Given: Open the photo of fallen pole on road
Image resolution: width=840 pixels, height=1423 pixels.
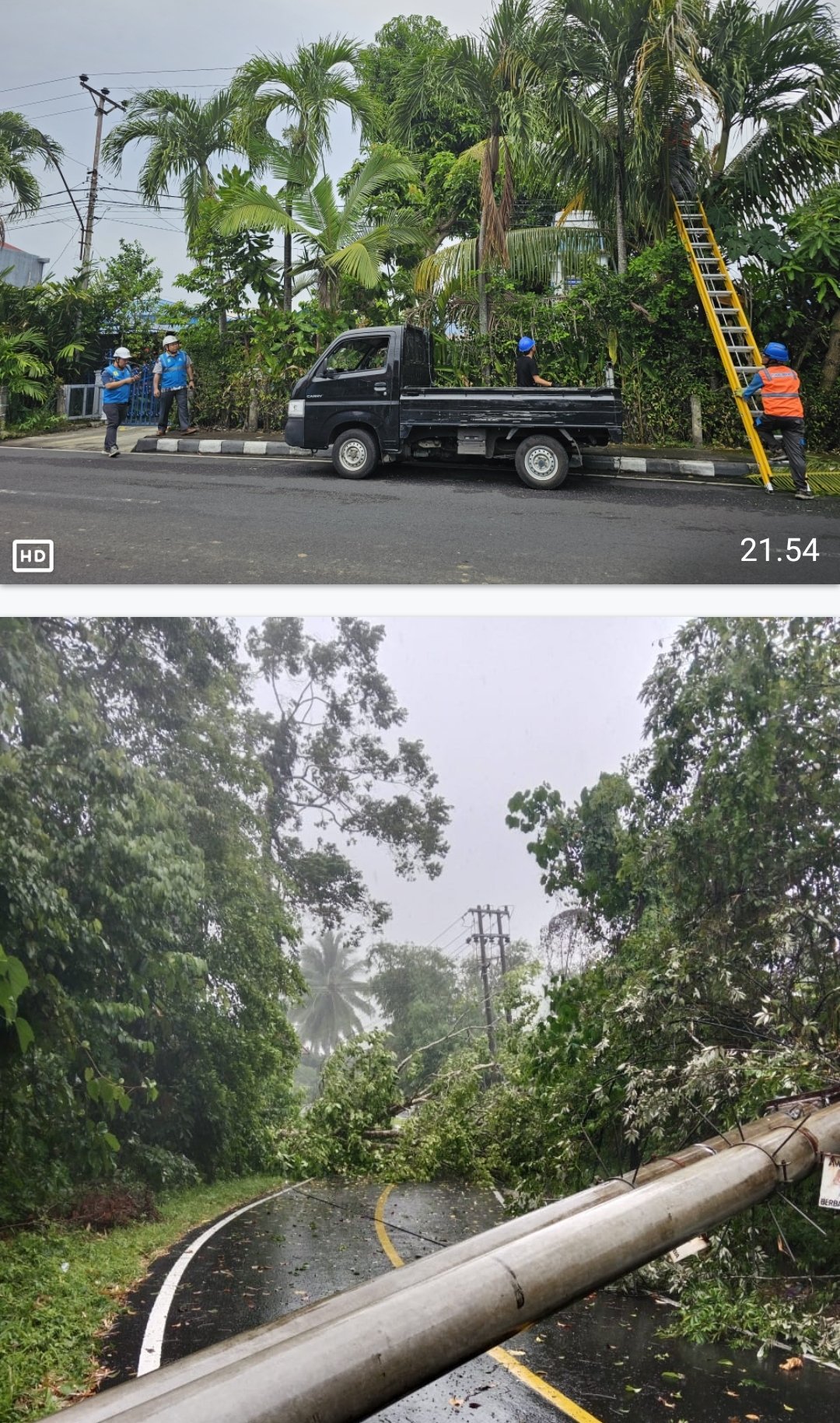Looking at the screenshot, I should 420,1019.
